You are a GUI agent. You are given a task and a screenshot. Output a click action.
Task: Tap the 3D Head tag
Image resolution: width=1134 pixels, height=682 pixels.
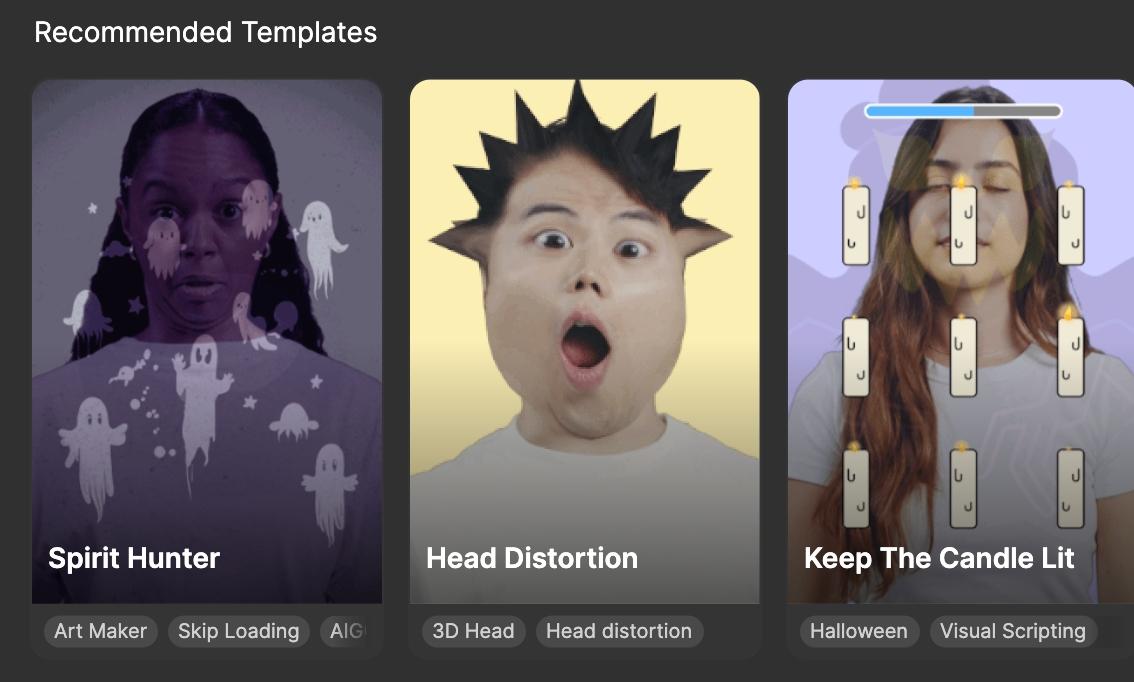pyautogui.click(x=473, y=631)
